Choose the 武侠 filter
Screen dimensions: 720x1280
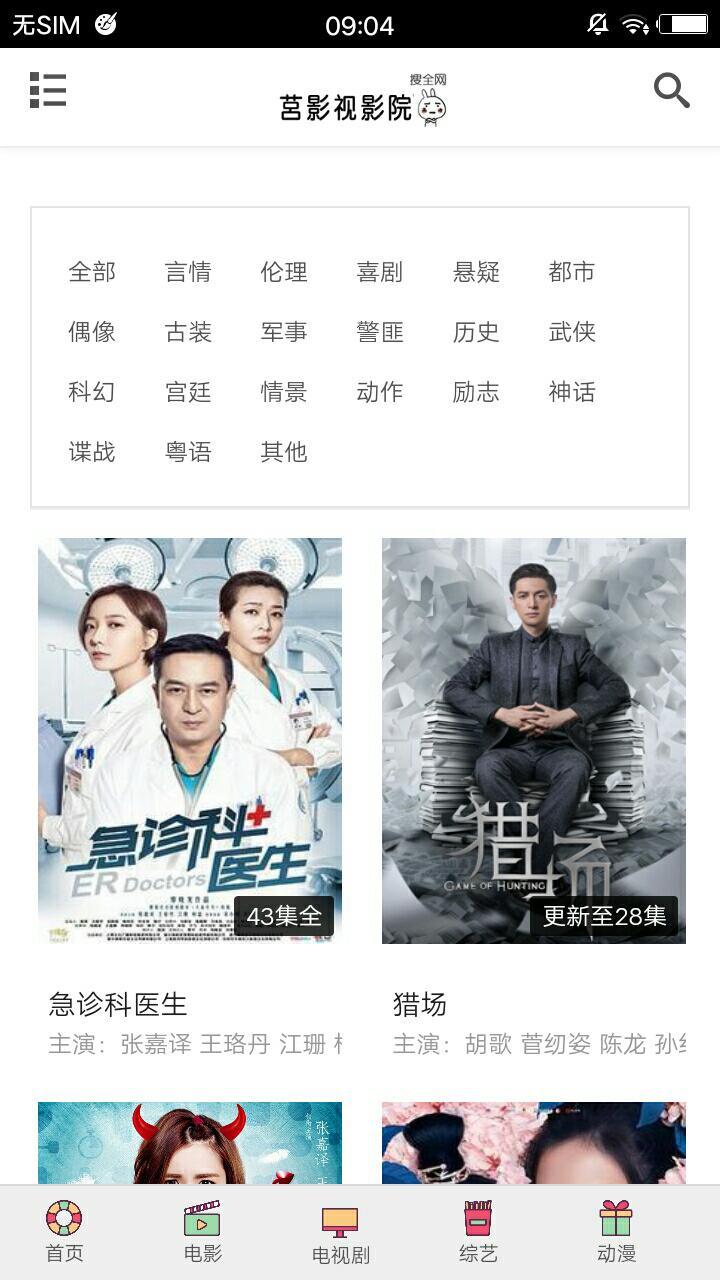pos(572,332)
